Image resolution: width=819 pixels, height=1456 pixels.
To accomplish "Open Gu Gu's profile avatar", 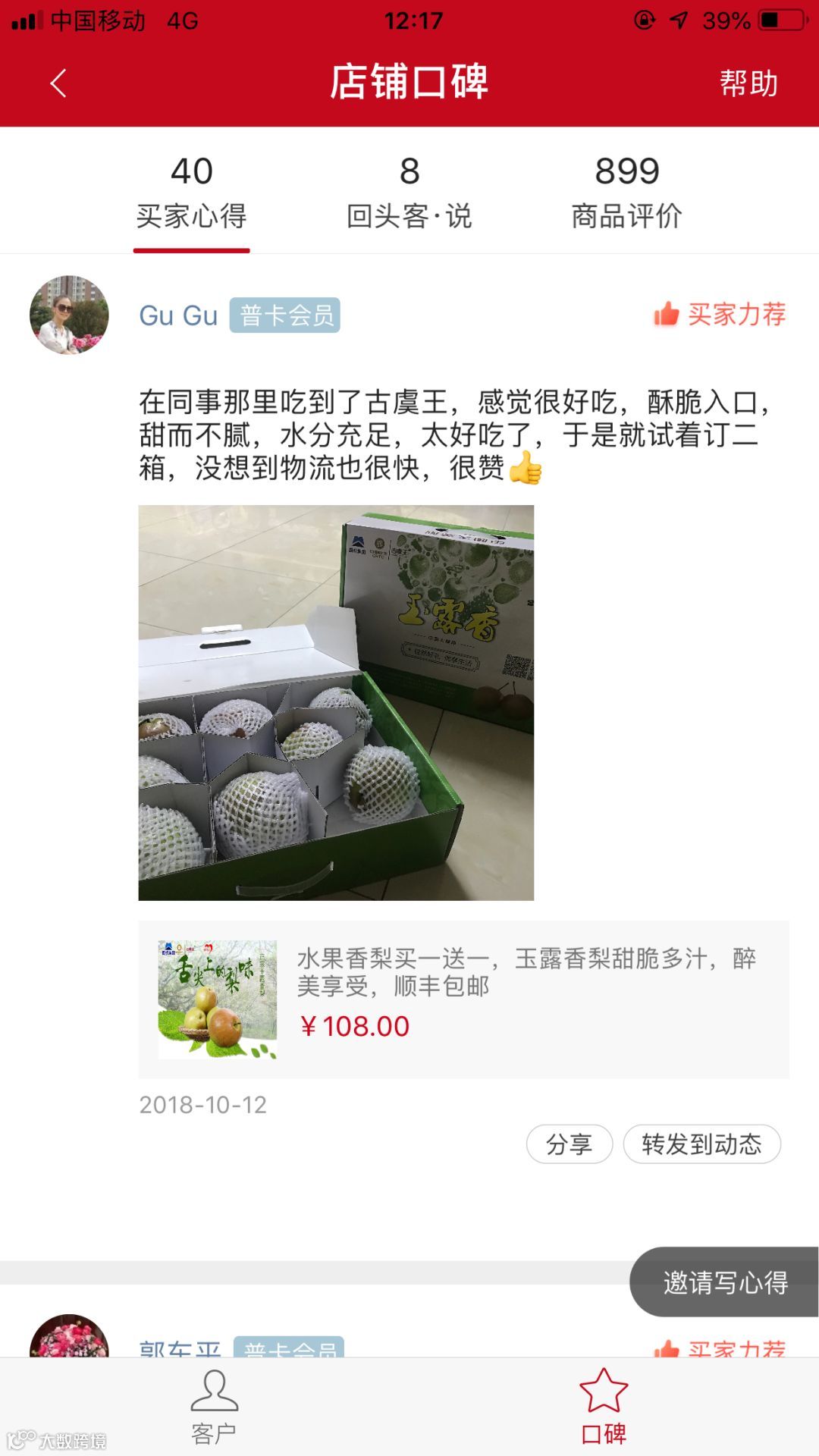I will point(69,315).
